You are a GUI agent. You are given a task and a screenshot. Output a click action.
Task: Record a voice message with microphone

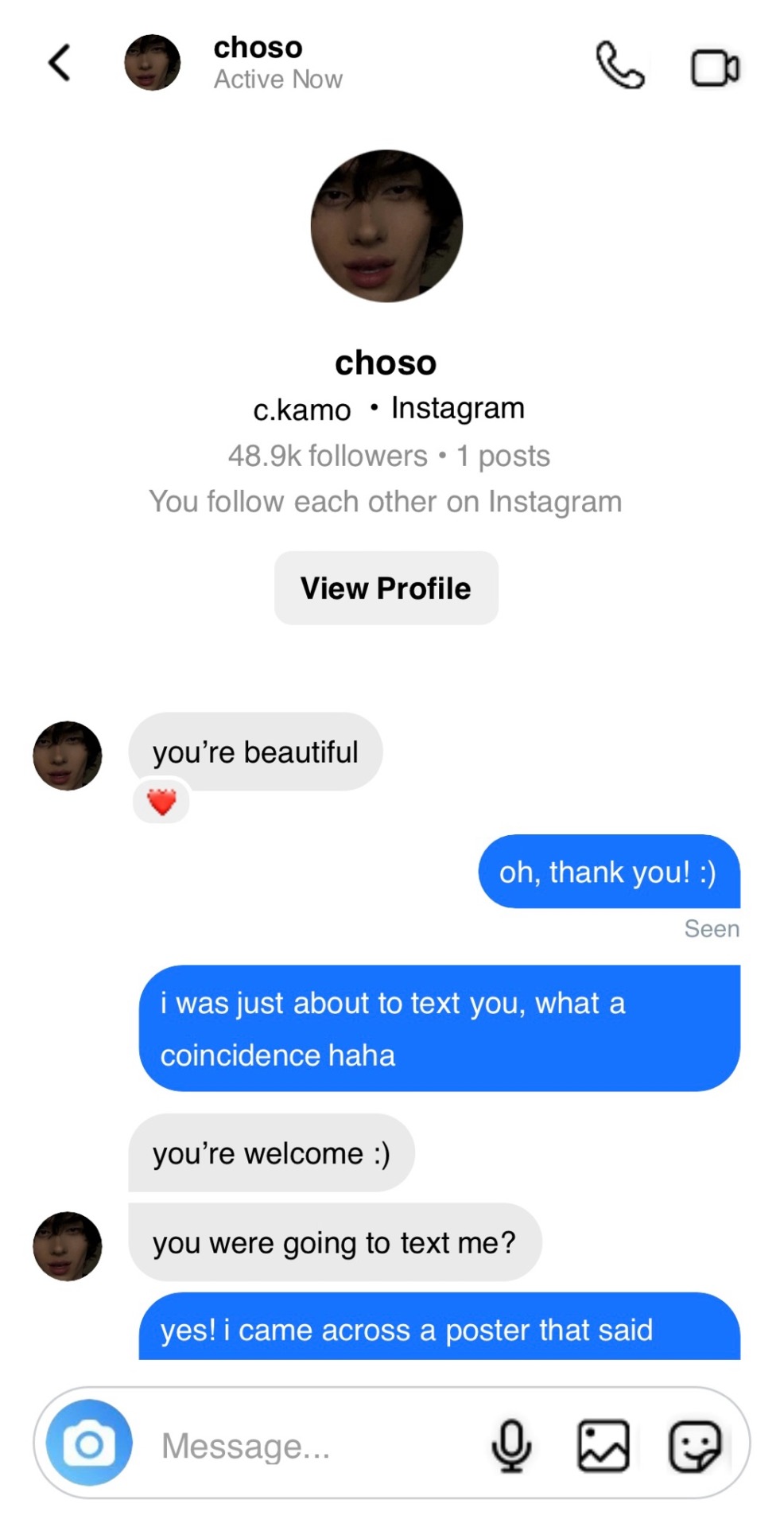click(x=511, y=1445)
